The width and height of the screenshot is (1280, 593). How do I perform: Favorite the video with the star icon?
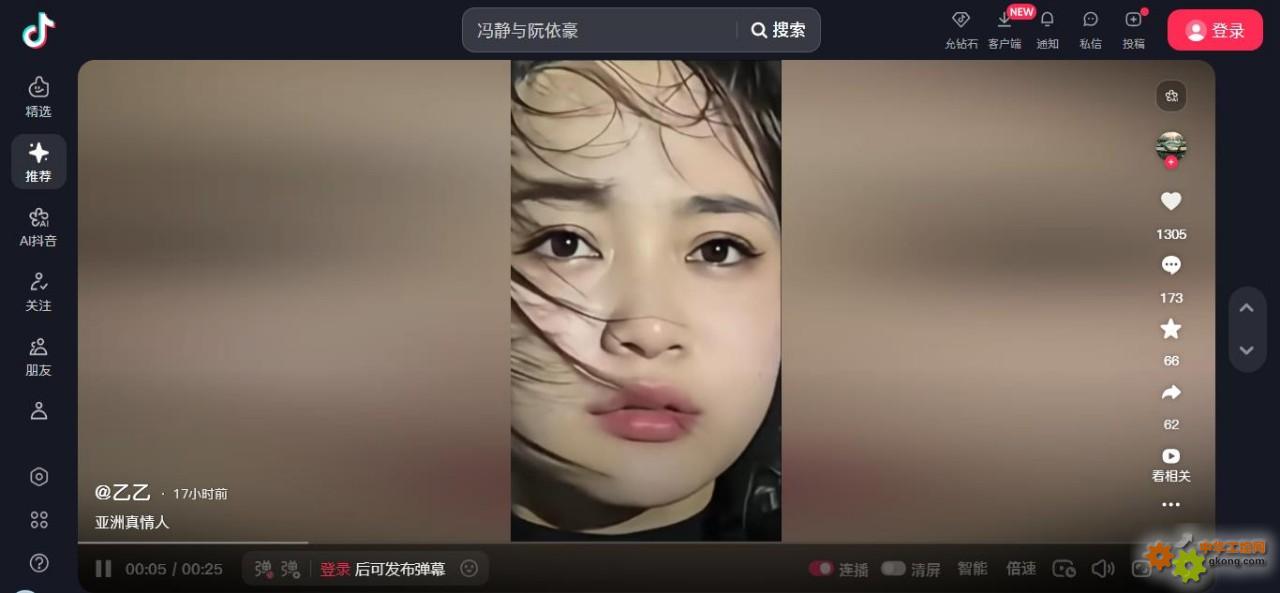pyautogui.click(x=1171, y=329)
